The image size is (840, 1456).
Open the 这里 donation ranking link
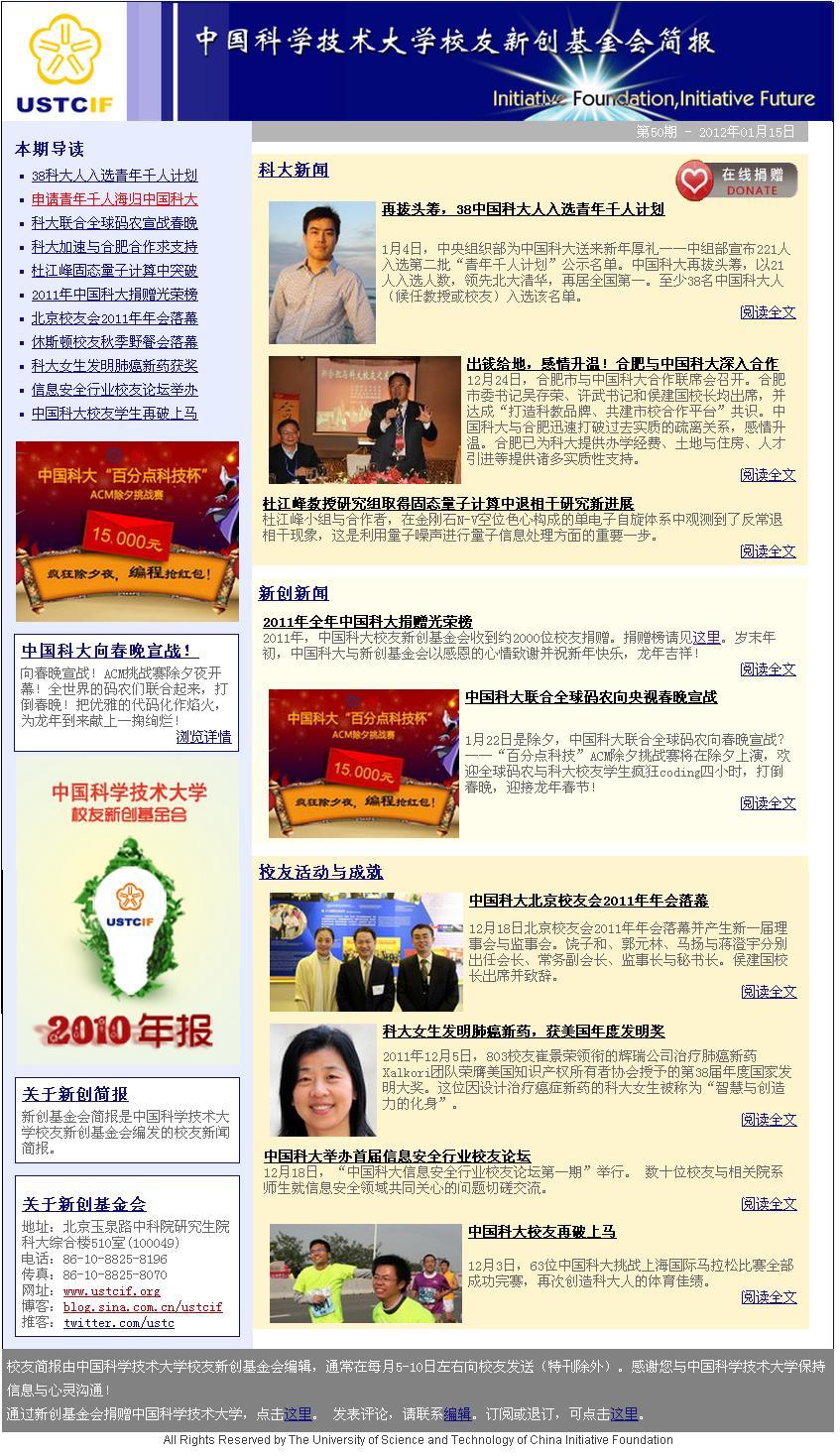tap(706, 638)
